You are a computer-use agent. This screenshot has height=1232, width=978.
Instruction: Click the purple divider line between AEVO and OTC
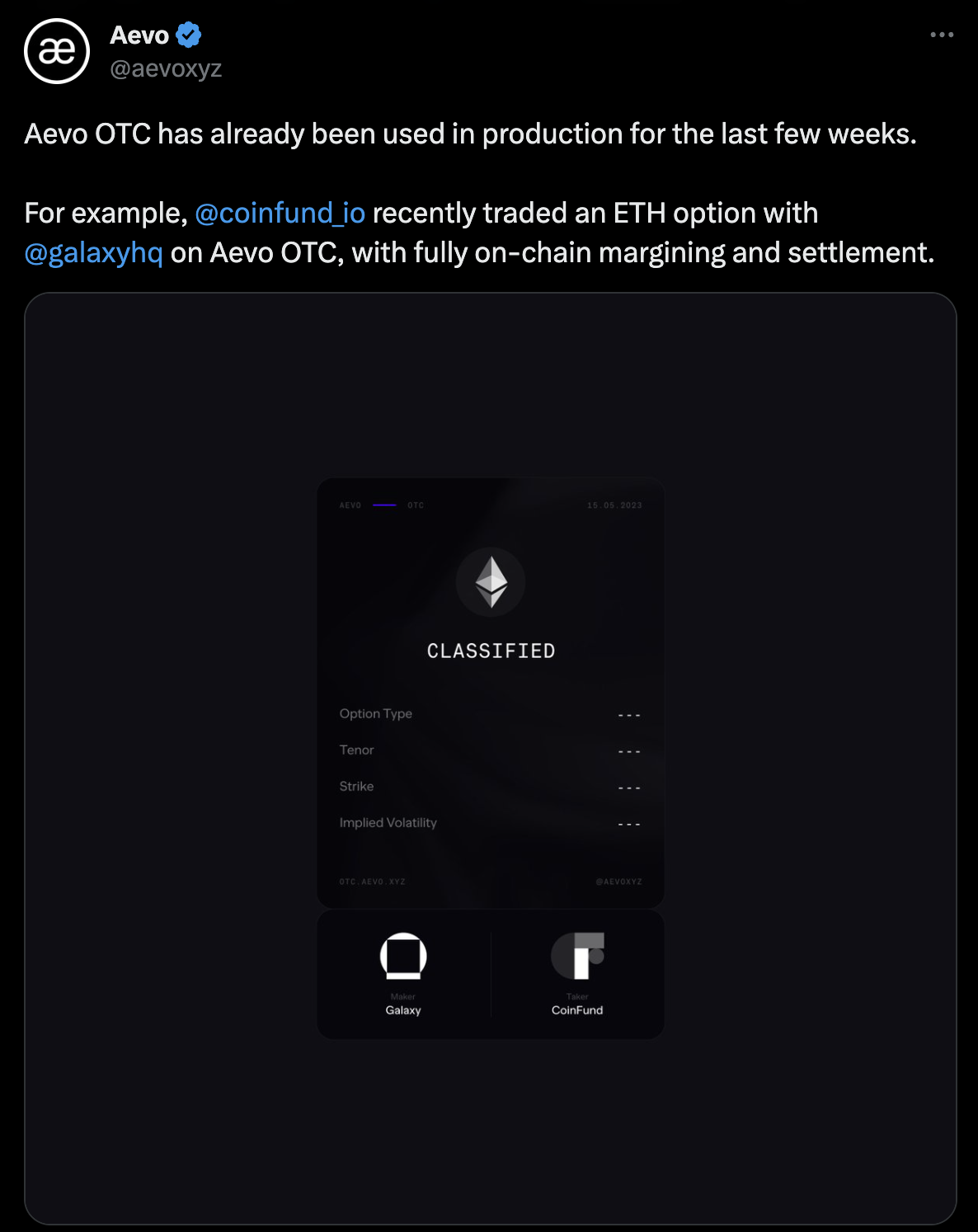point(383,504)
